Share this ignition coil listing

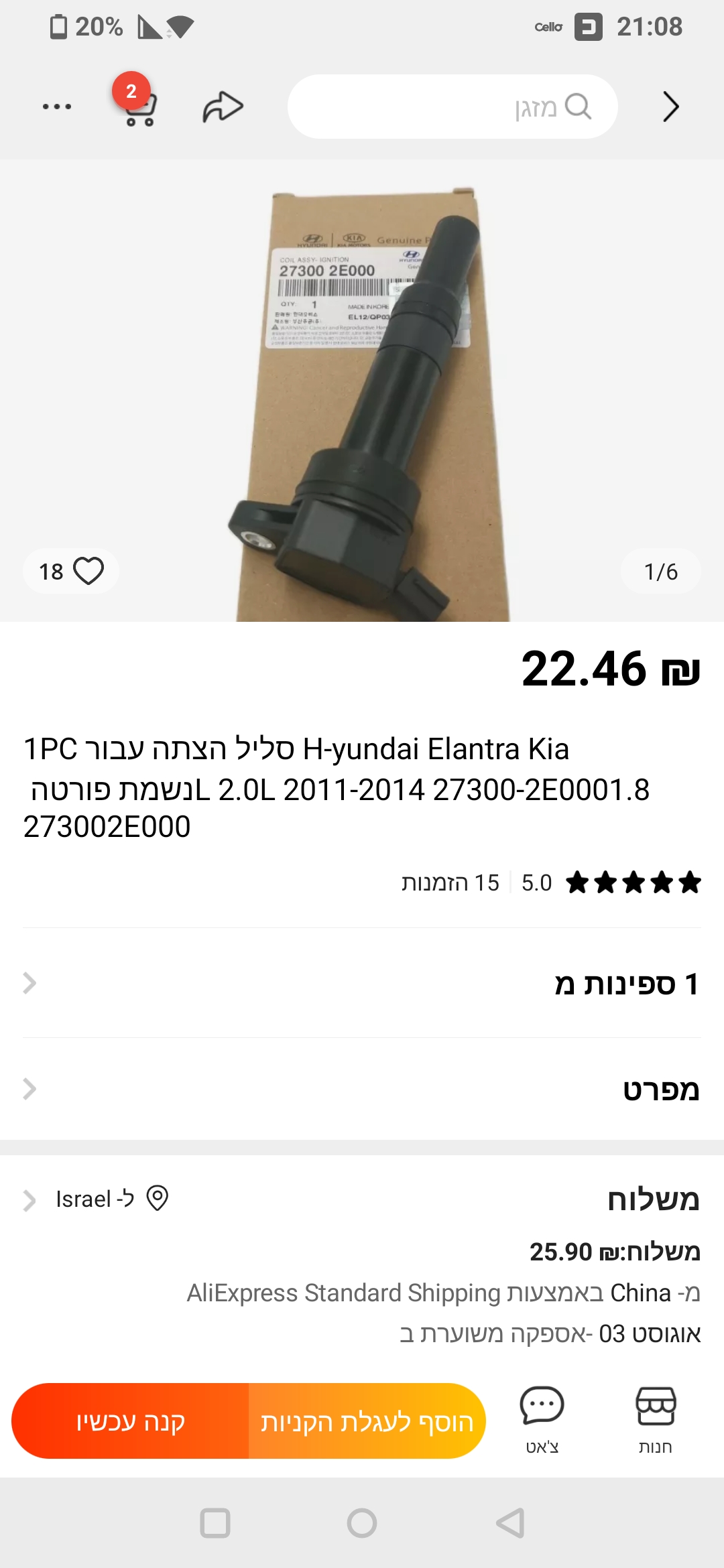[223, 107]
